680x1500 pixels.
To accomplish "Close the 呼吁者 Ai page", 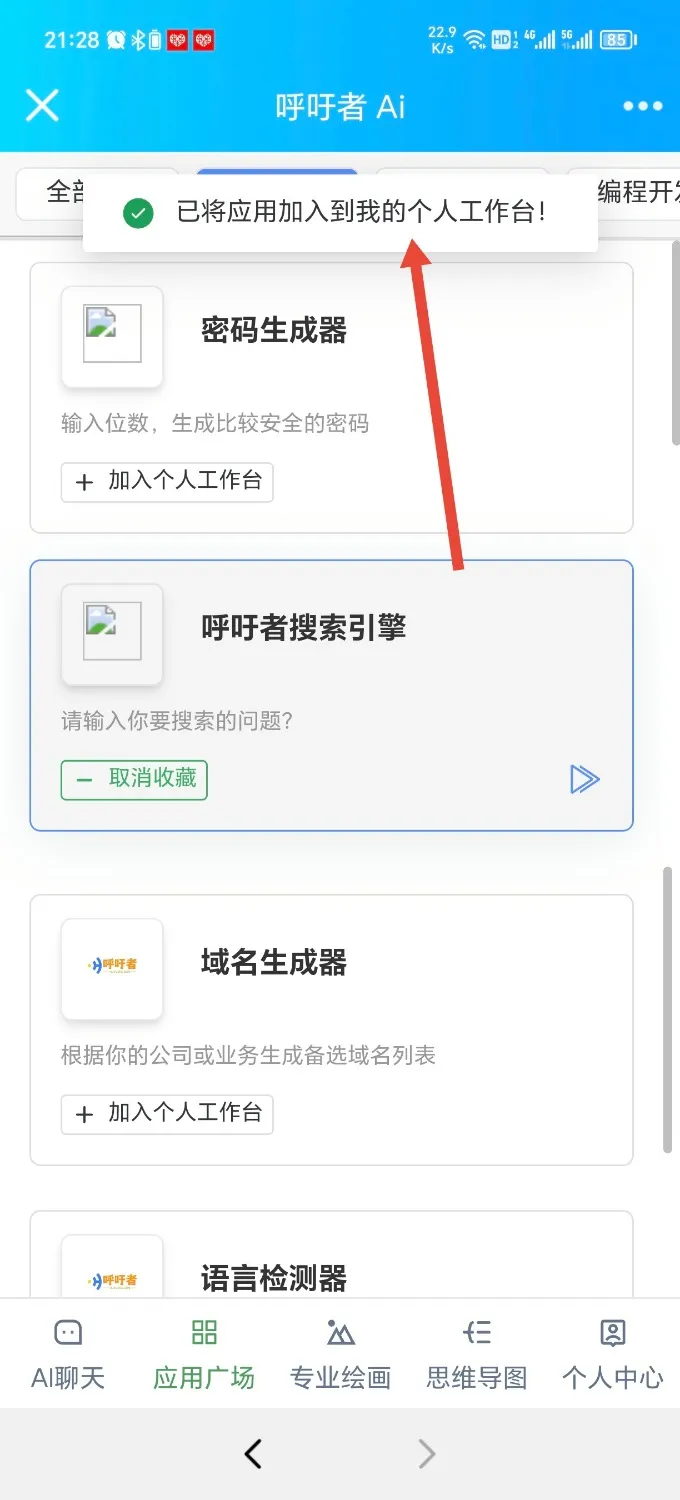I will point(42,105).
